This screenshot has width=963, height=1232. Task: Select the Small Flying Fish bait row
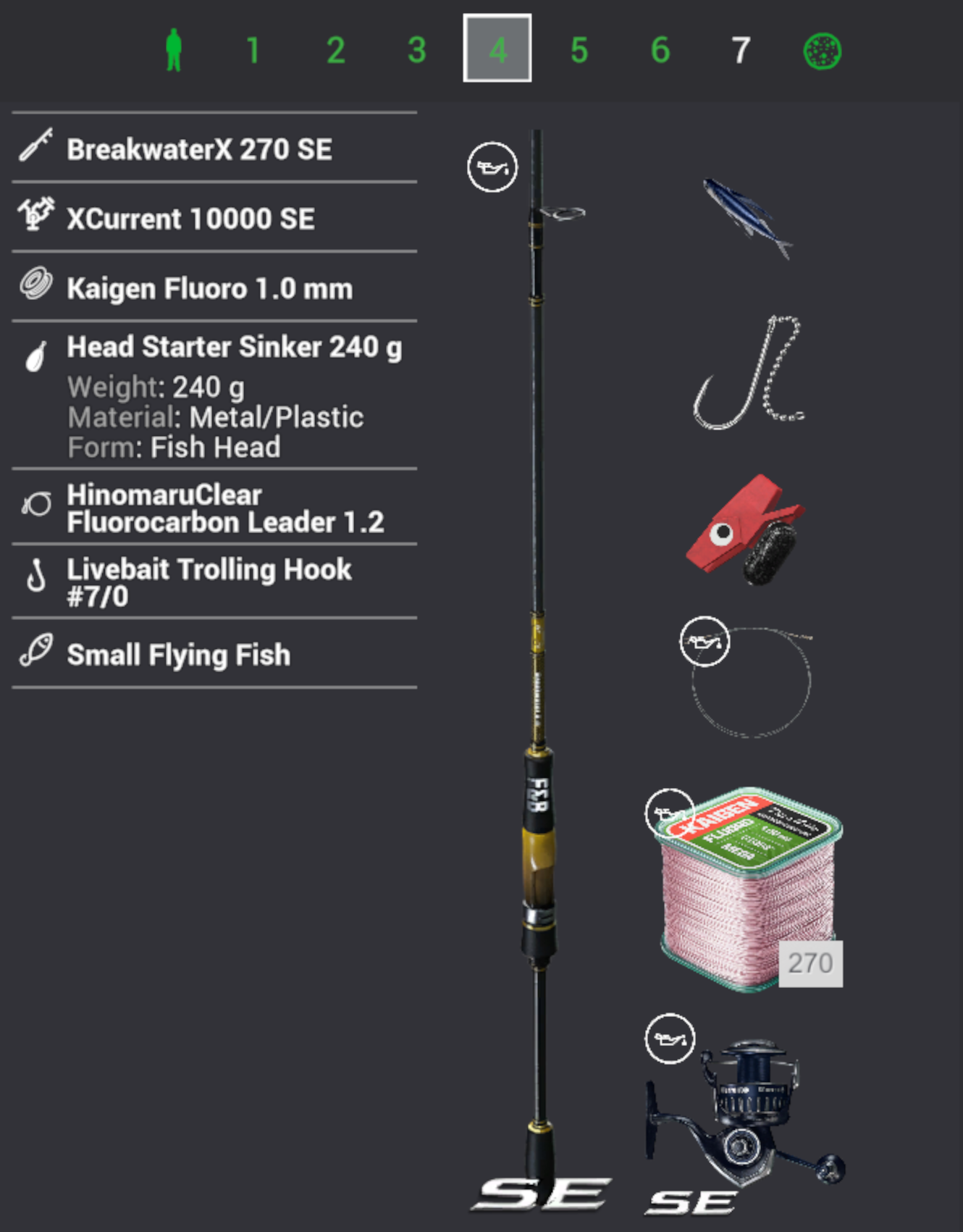click(214, 654)
